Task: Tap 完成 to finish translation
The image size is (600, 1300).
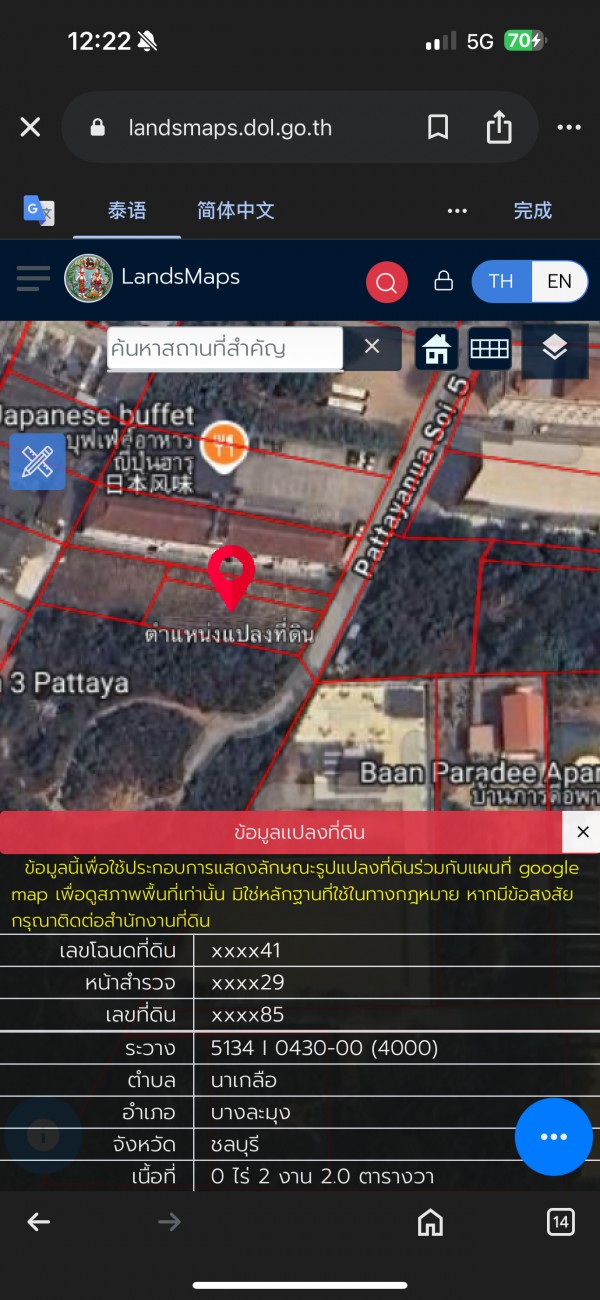Action: click(x=532, y=210)
